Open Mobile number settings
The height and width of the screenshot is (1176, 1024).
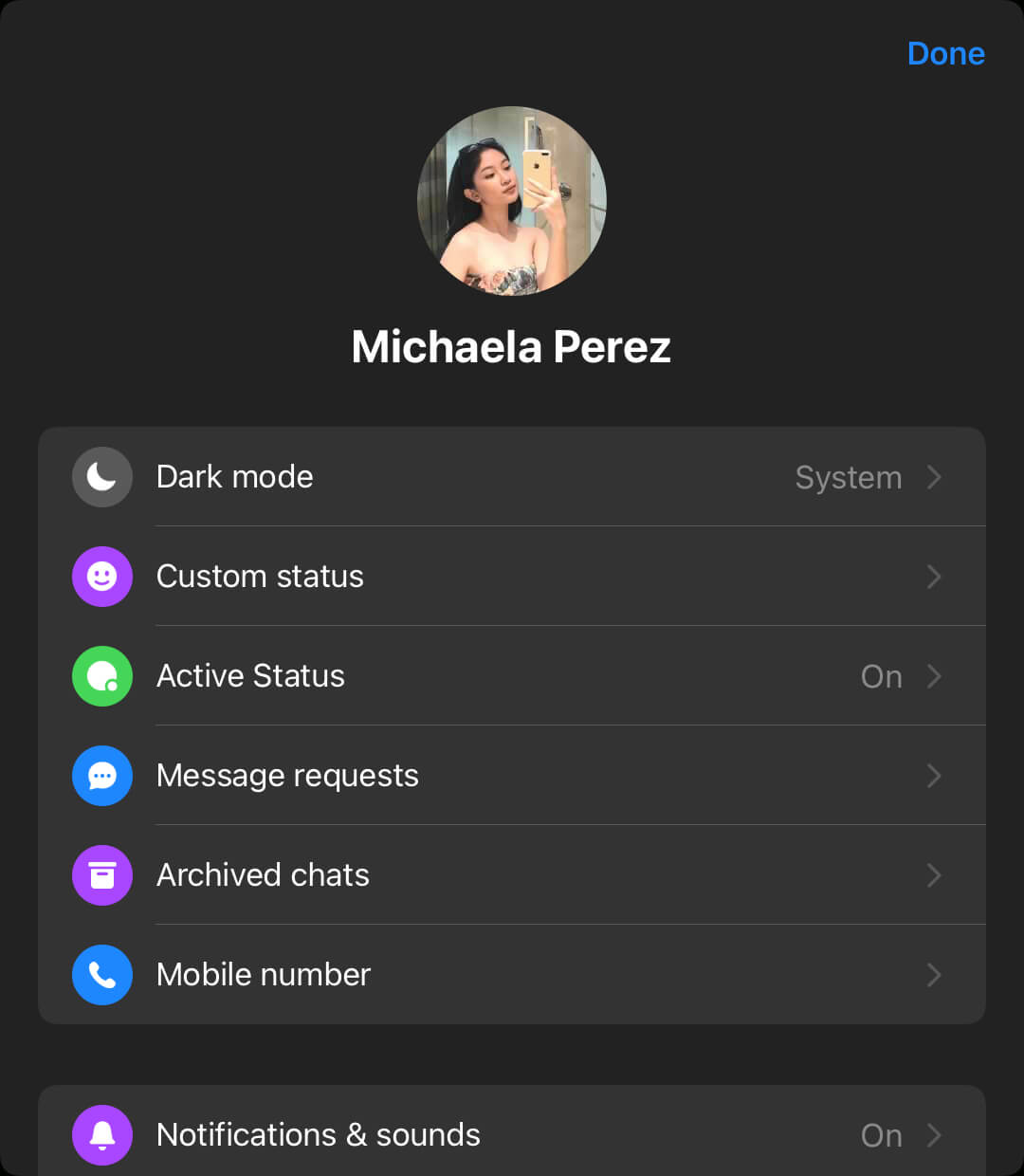point(512,975)
